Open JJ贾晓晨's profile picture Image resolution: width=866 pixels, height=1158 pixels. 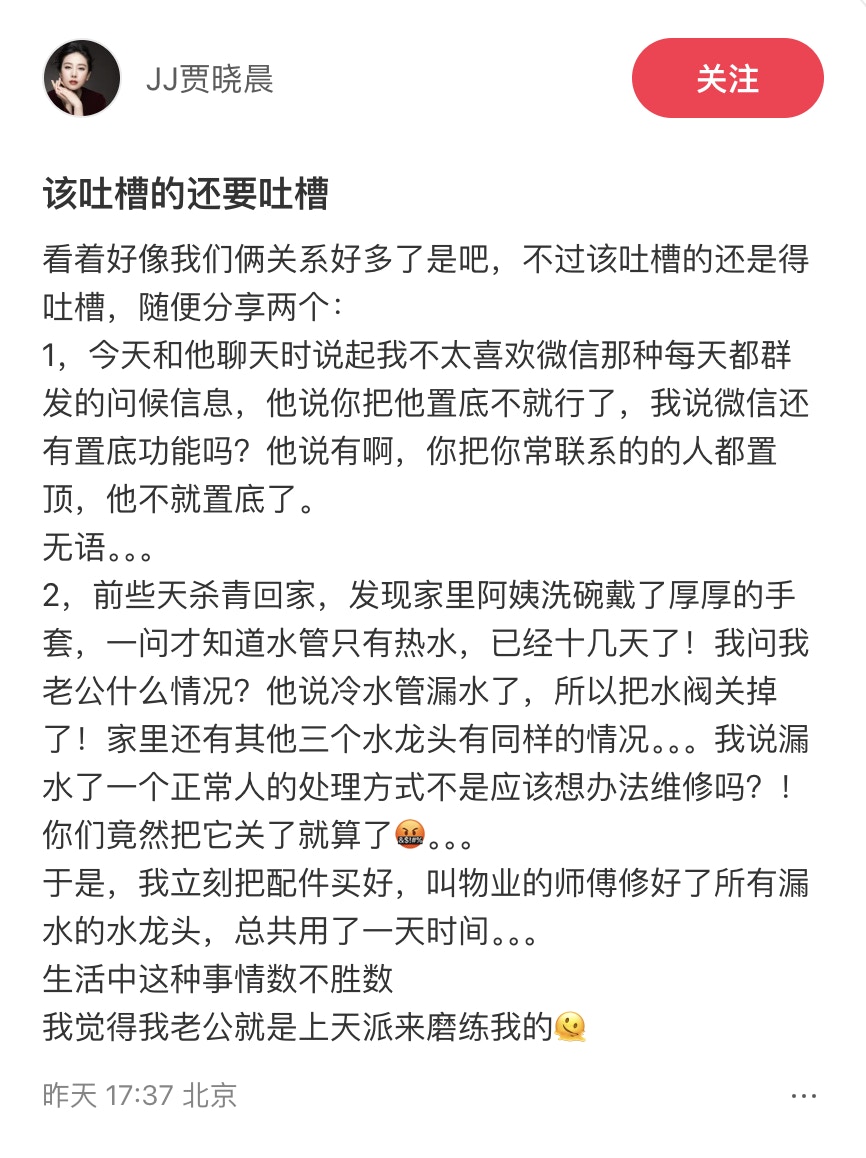pyautogui.click(x=82, y=79)
